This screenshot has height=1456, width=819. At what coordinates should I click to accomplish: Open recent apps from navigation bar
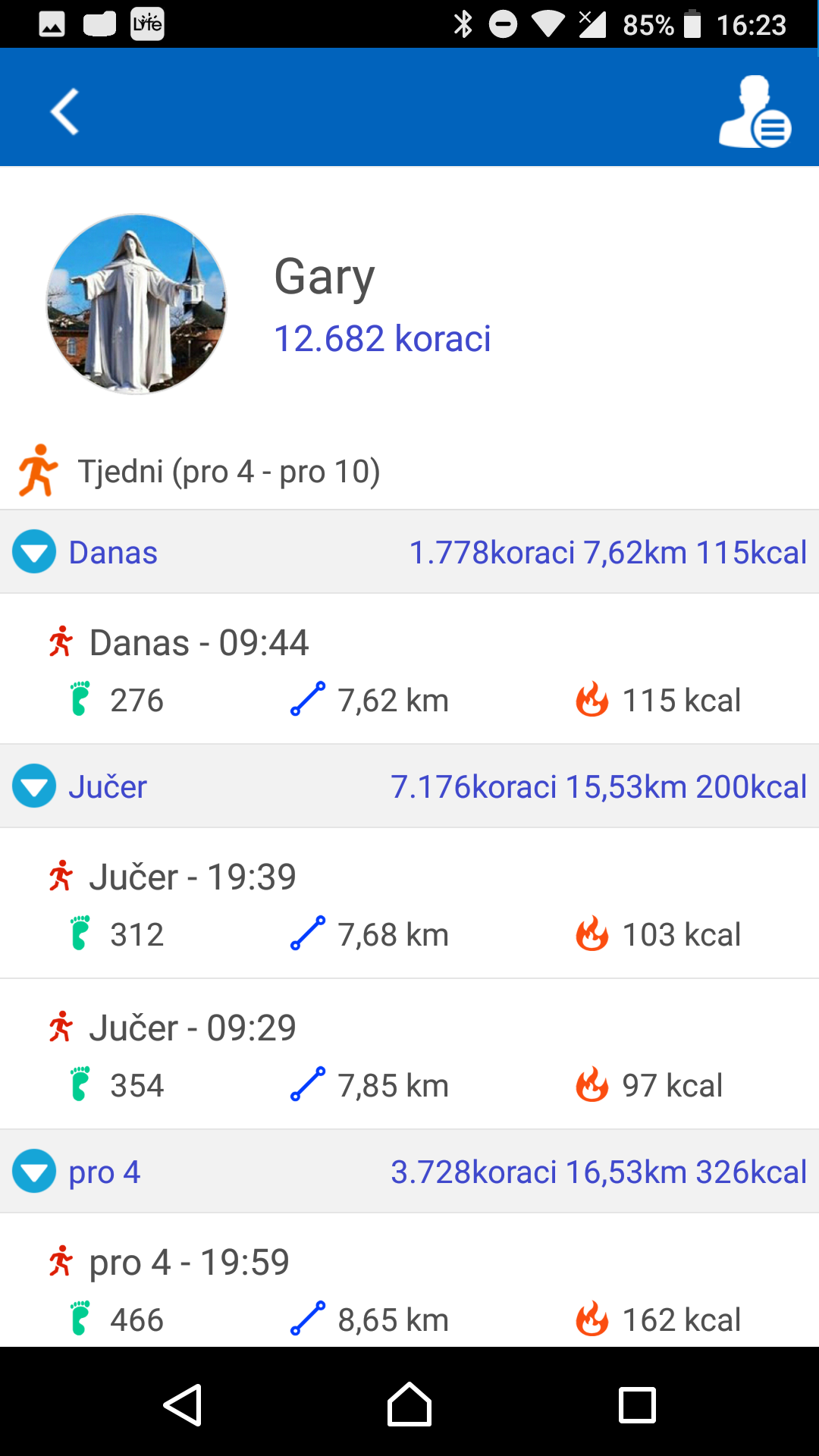click(x=637, y=1405)
